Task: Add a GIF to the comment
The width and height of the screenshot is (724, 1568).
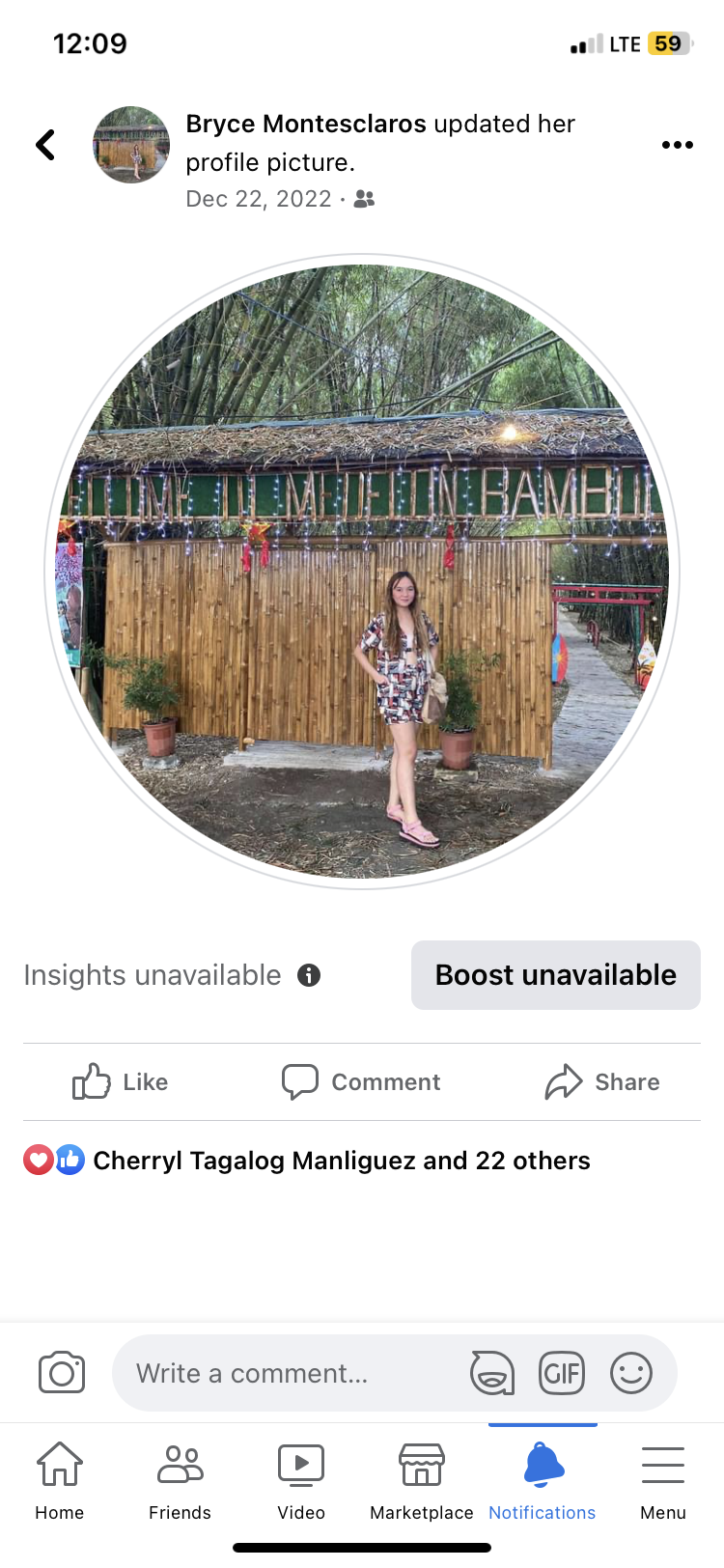Action: click(562, 1373)
